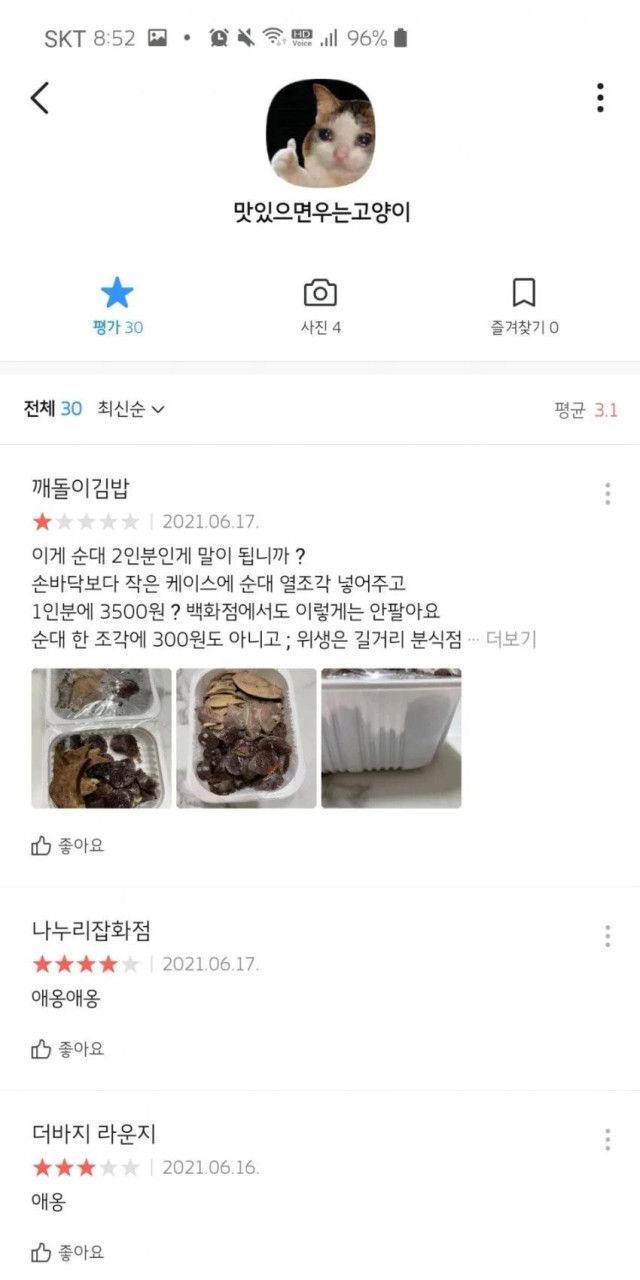Switch to the 사진 4 tab
Viewport: 640px width, 1280px height.
[x=320, y=306]
